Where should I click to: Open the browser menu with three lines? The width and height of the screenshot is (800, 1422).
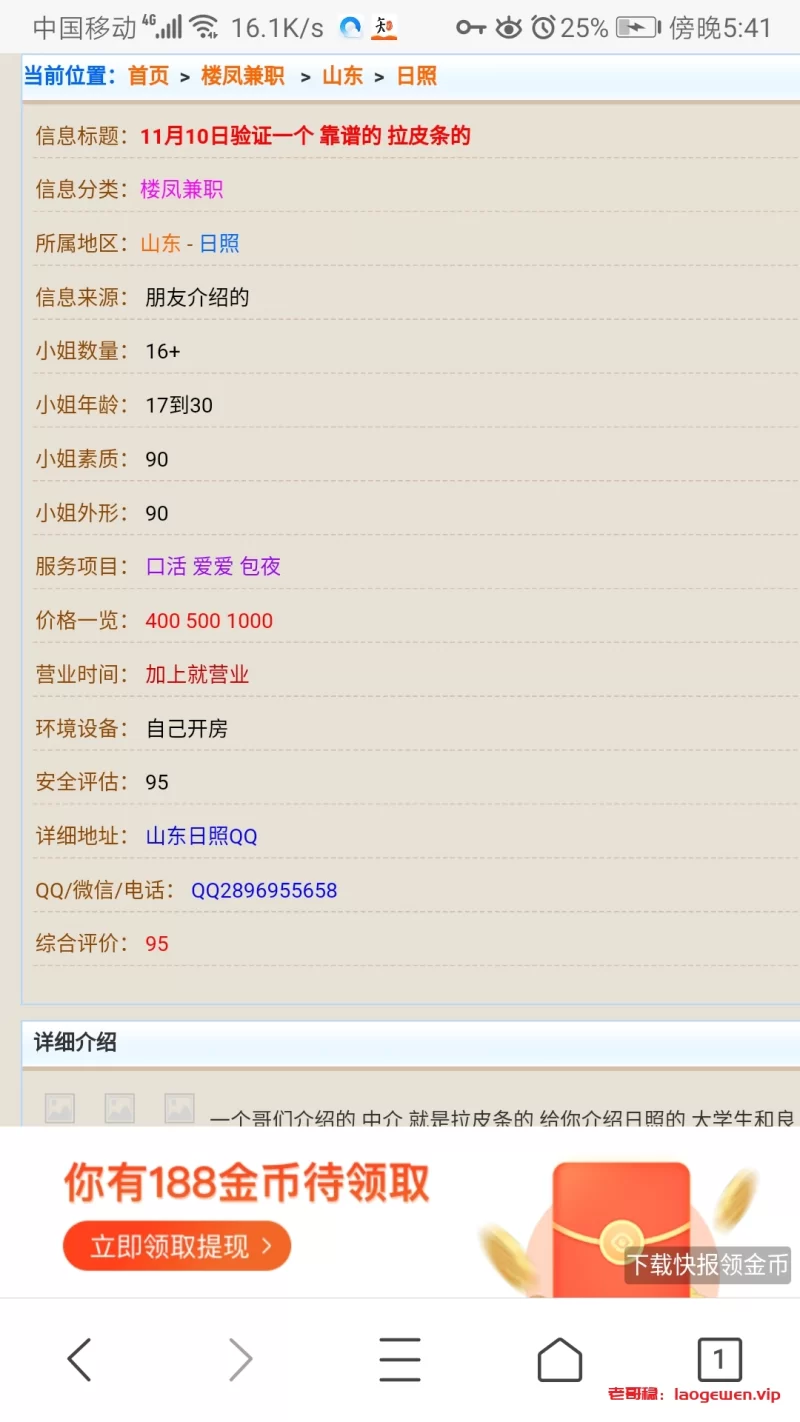click(x=399, y=1360)
